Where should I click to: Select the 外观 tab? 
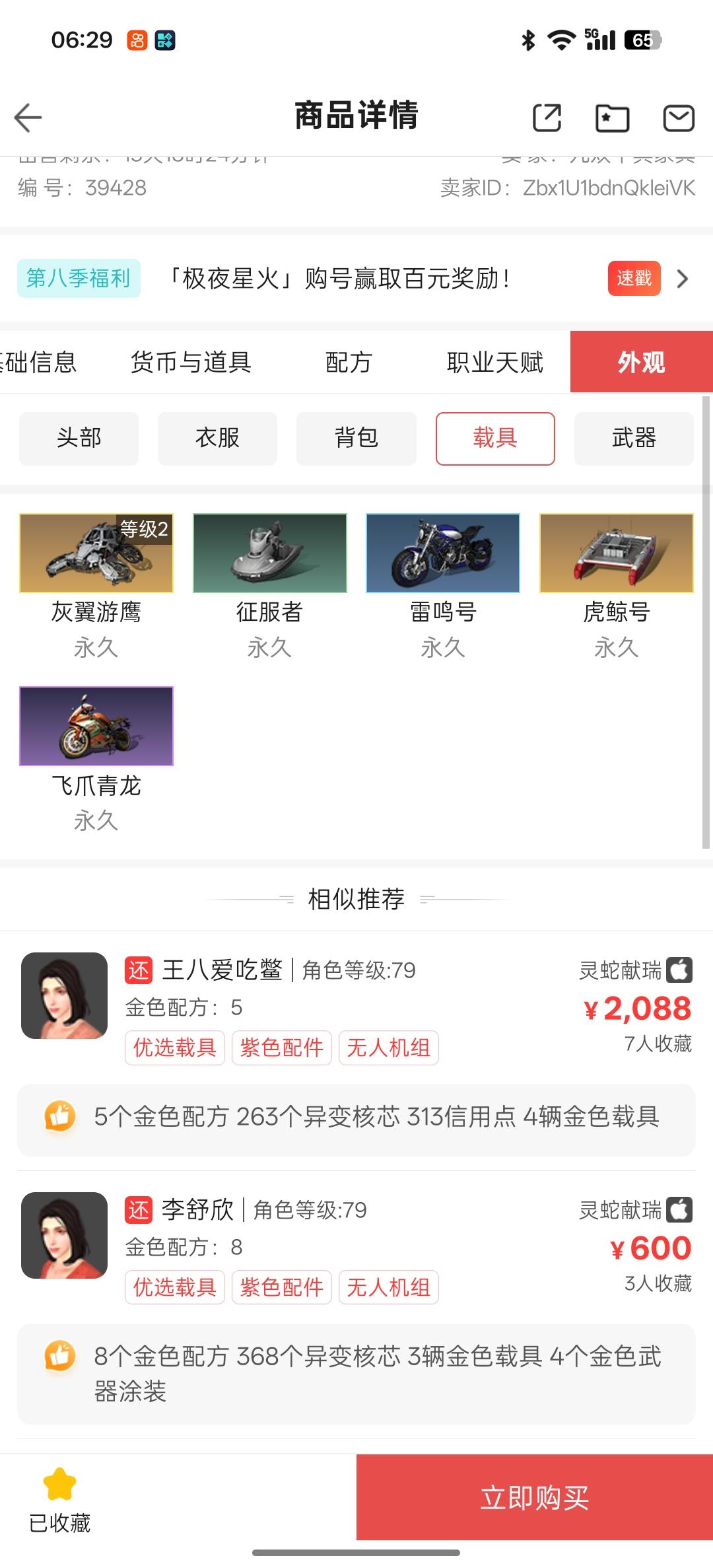(641, 363)
